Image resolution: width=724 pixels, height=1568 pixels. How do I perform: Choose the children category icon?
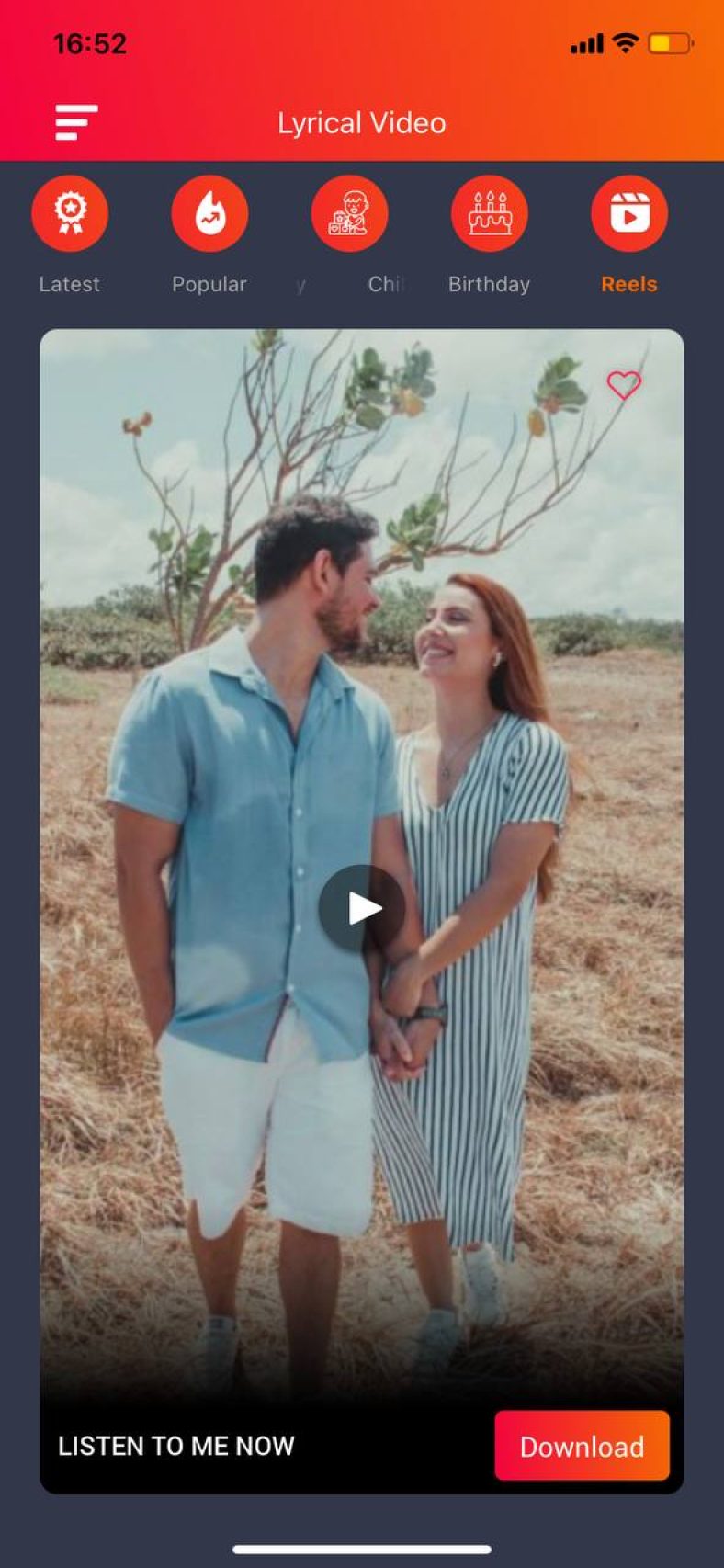click(349, 213)
